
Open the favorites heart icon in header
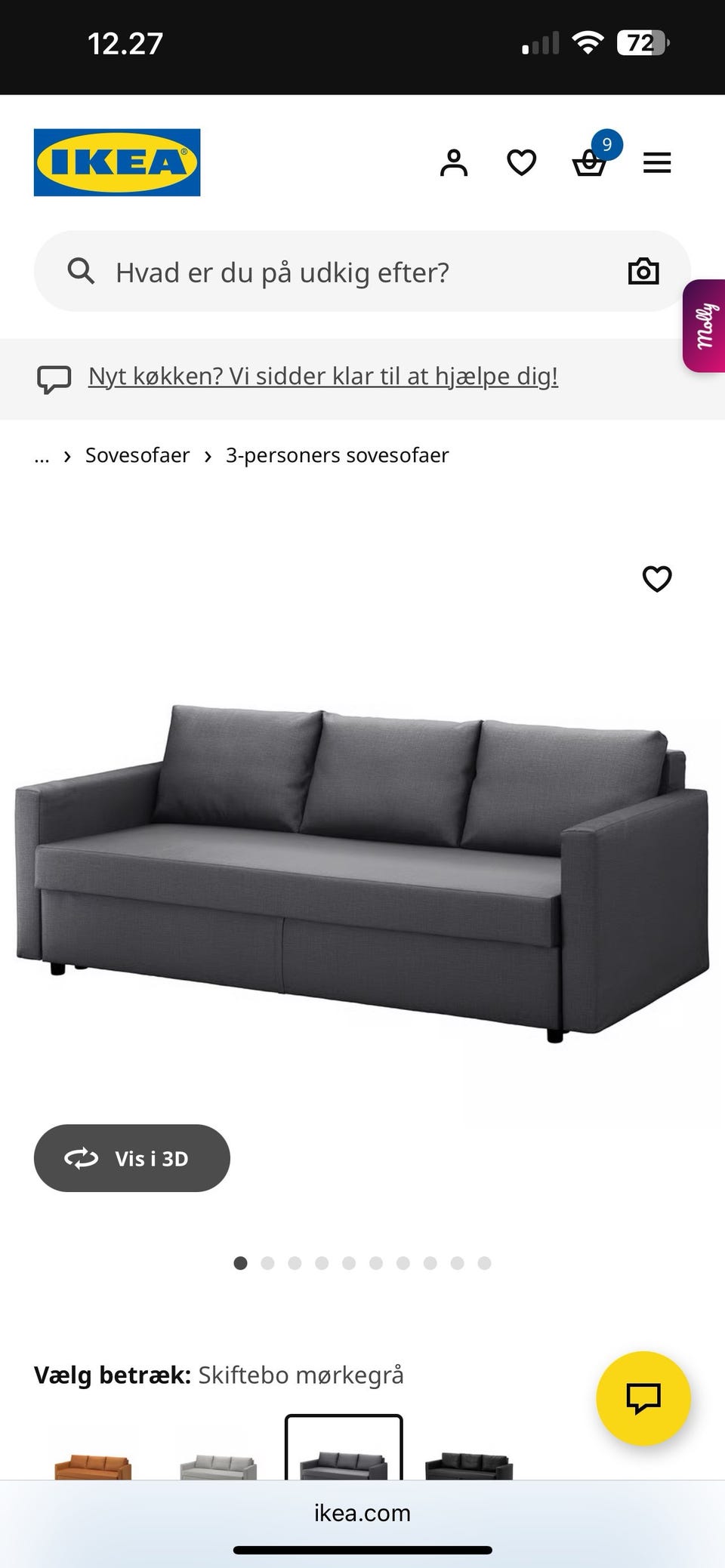point(522,162)
